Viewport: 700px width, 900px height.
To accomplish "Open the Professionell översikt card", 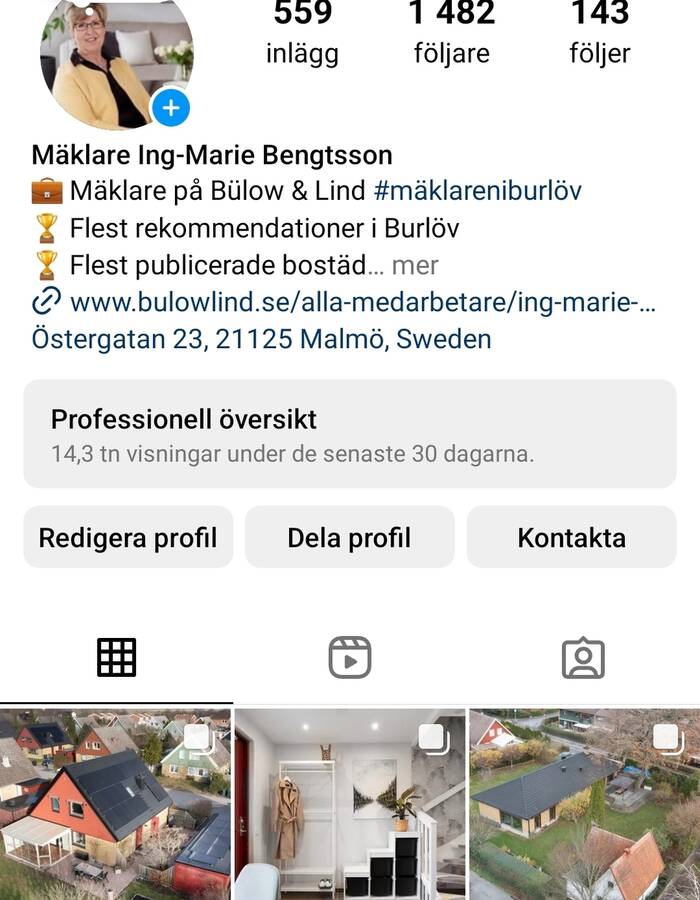I will point(350,434).
